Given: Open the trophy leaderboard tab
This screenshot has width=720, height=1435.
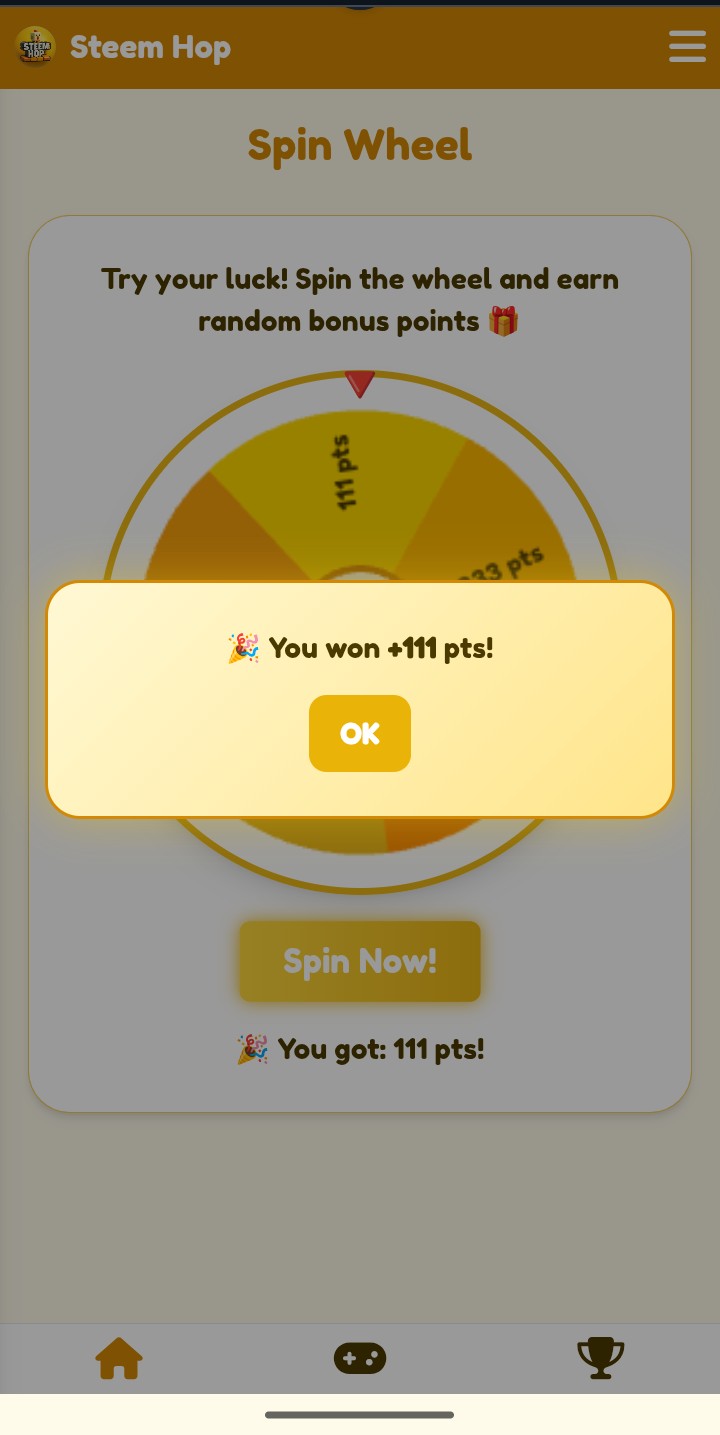Looking at the screenshot, I should (x=601, y=1358).
